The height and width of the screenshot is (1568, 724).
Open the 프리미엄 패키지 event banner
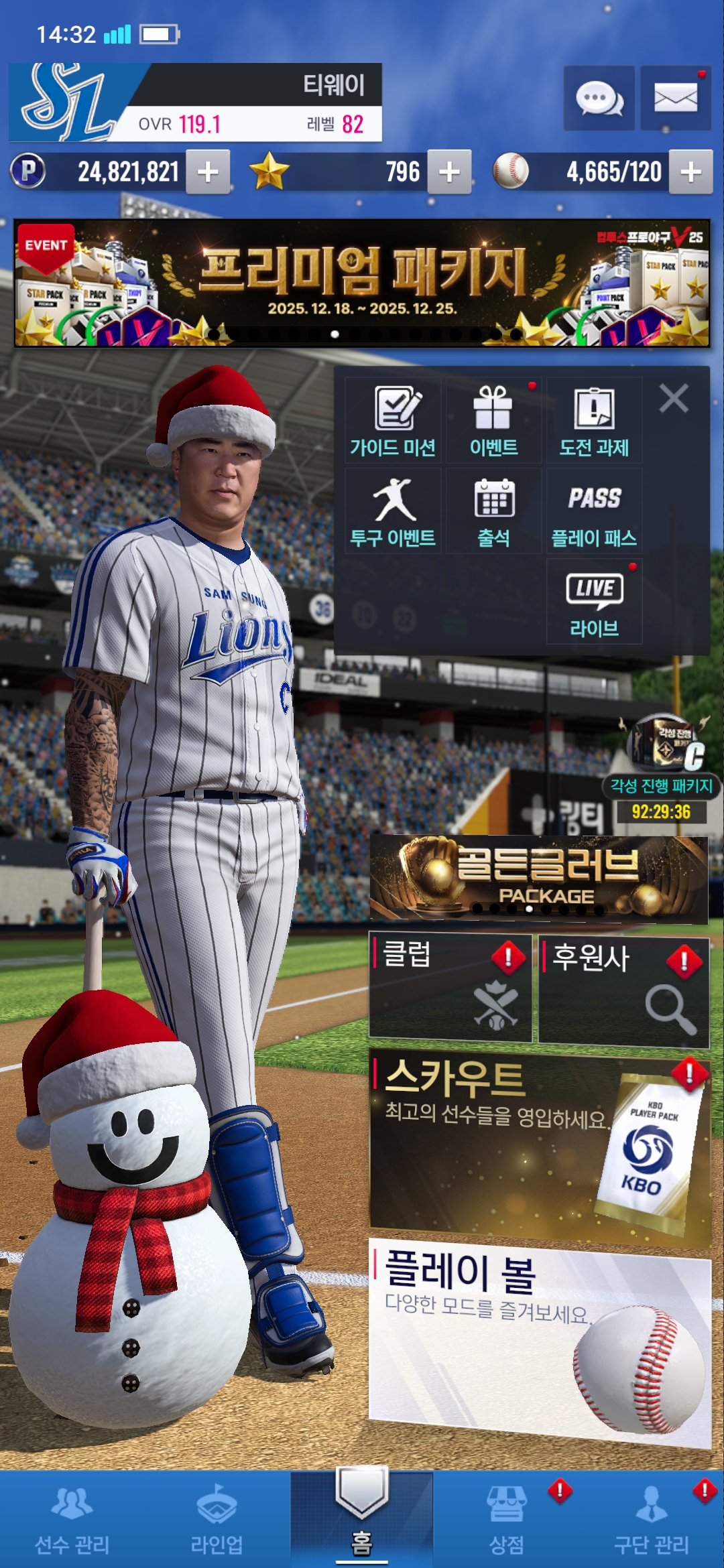tap(362, 283)
